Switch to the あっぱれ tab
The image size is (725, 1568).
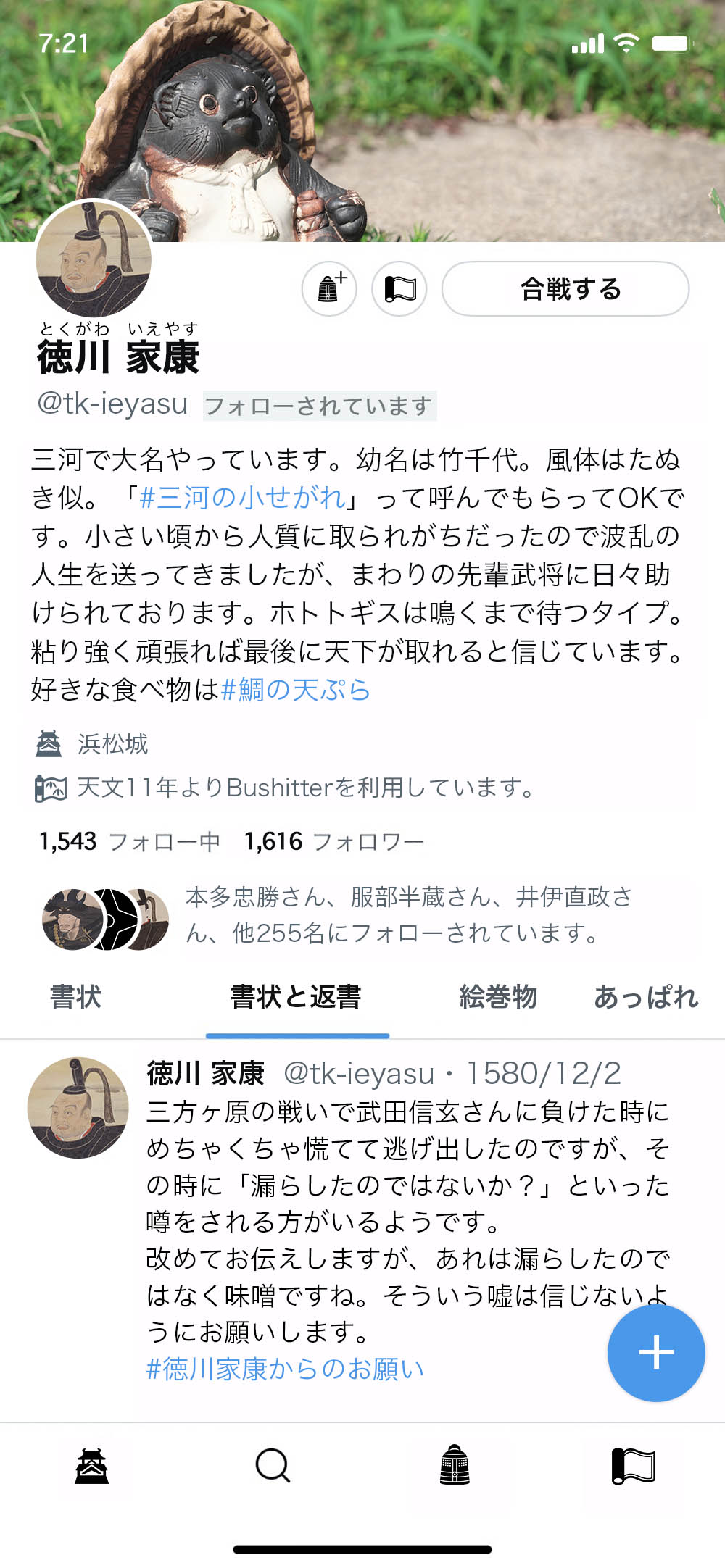click(646, 997)
